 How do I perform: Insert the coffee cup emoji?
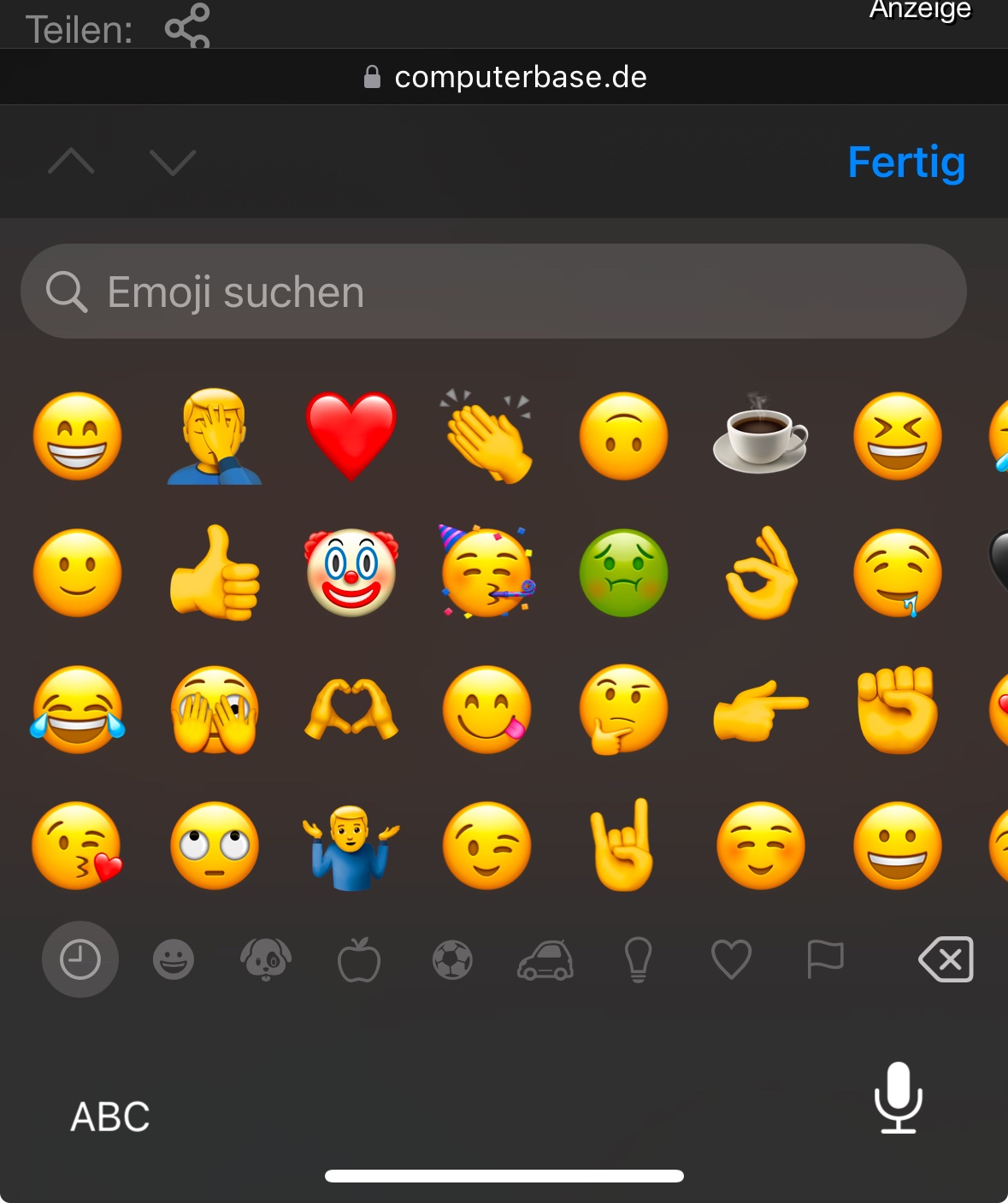click(760, 436)
